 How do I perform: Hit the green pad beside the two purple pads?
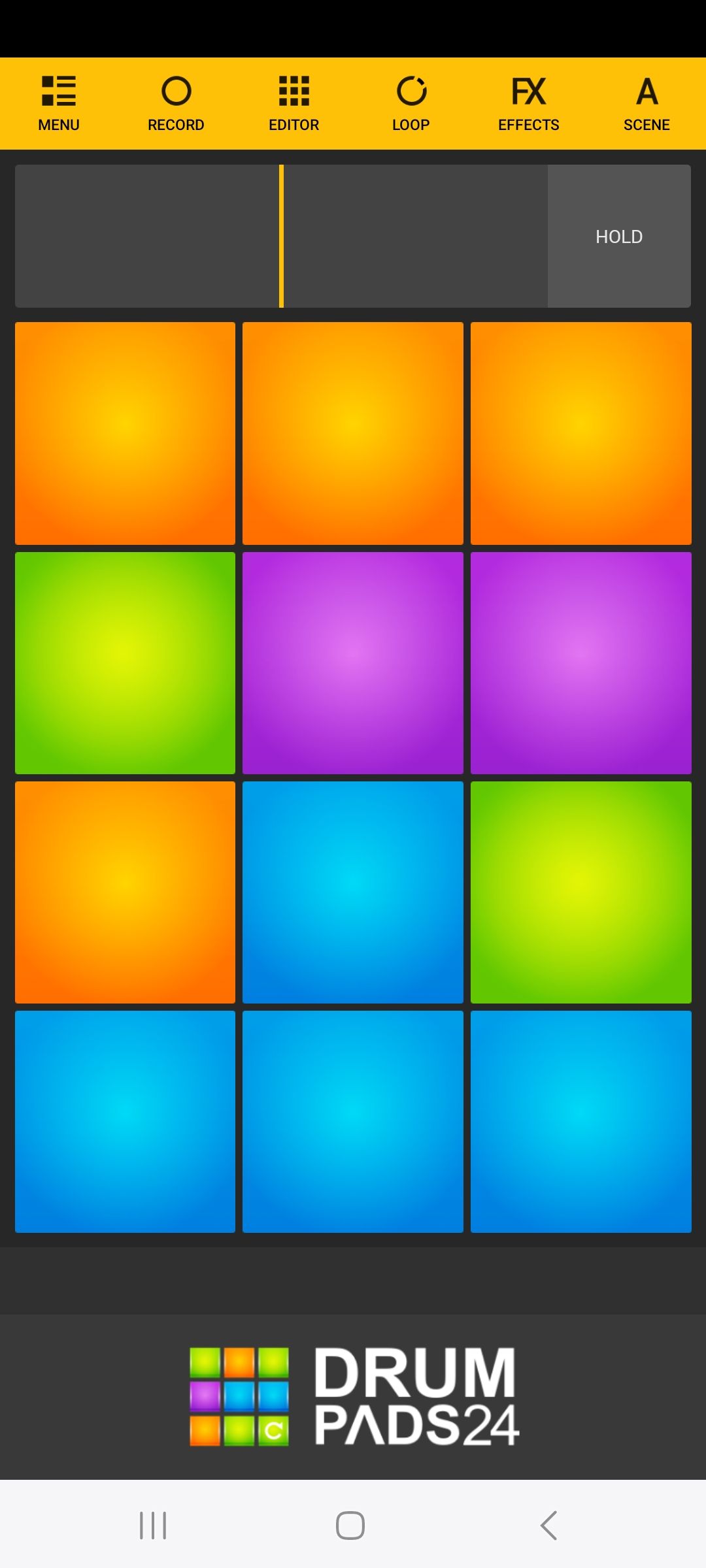coord(125,662)
